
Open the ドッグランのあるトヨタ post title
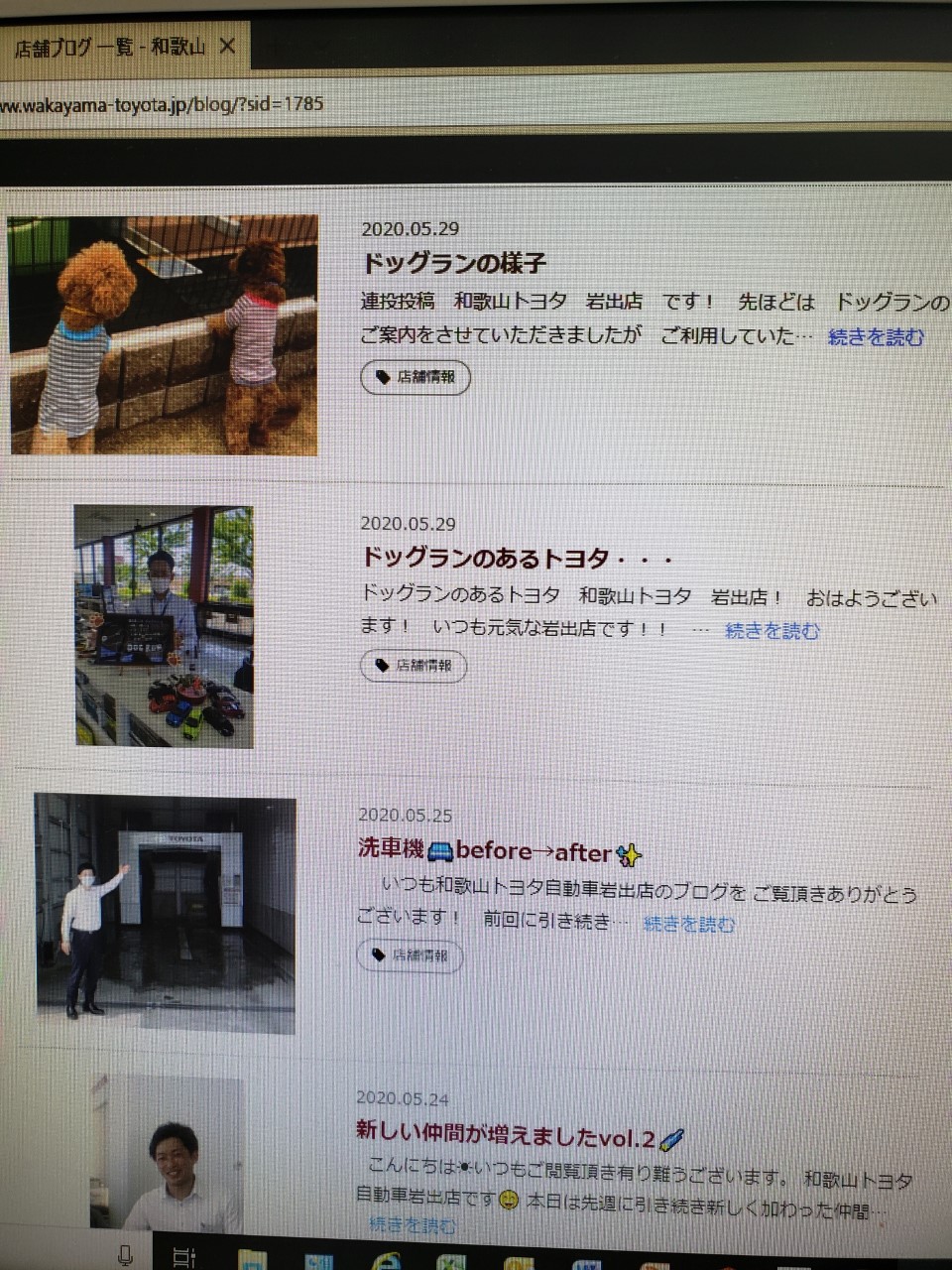(516, 558)
